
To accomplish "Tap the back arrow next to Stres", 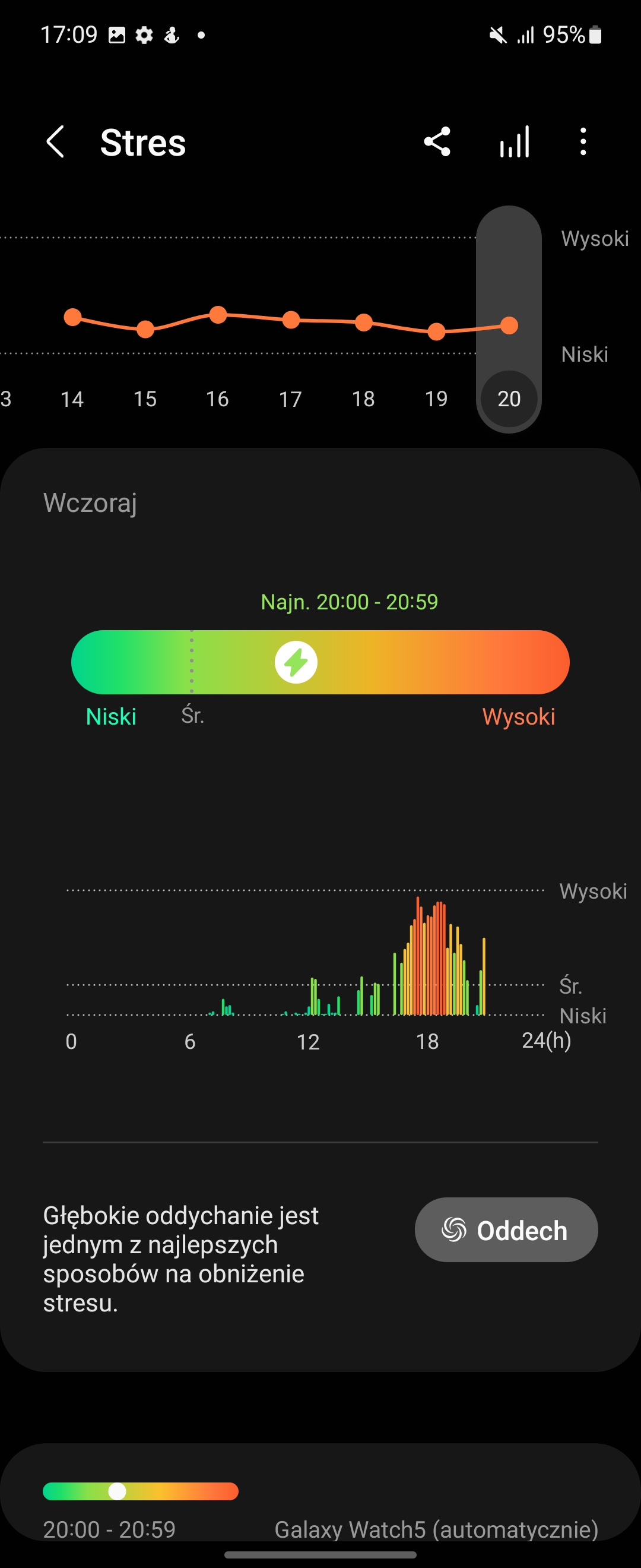I will [55, 142].
